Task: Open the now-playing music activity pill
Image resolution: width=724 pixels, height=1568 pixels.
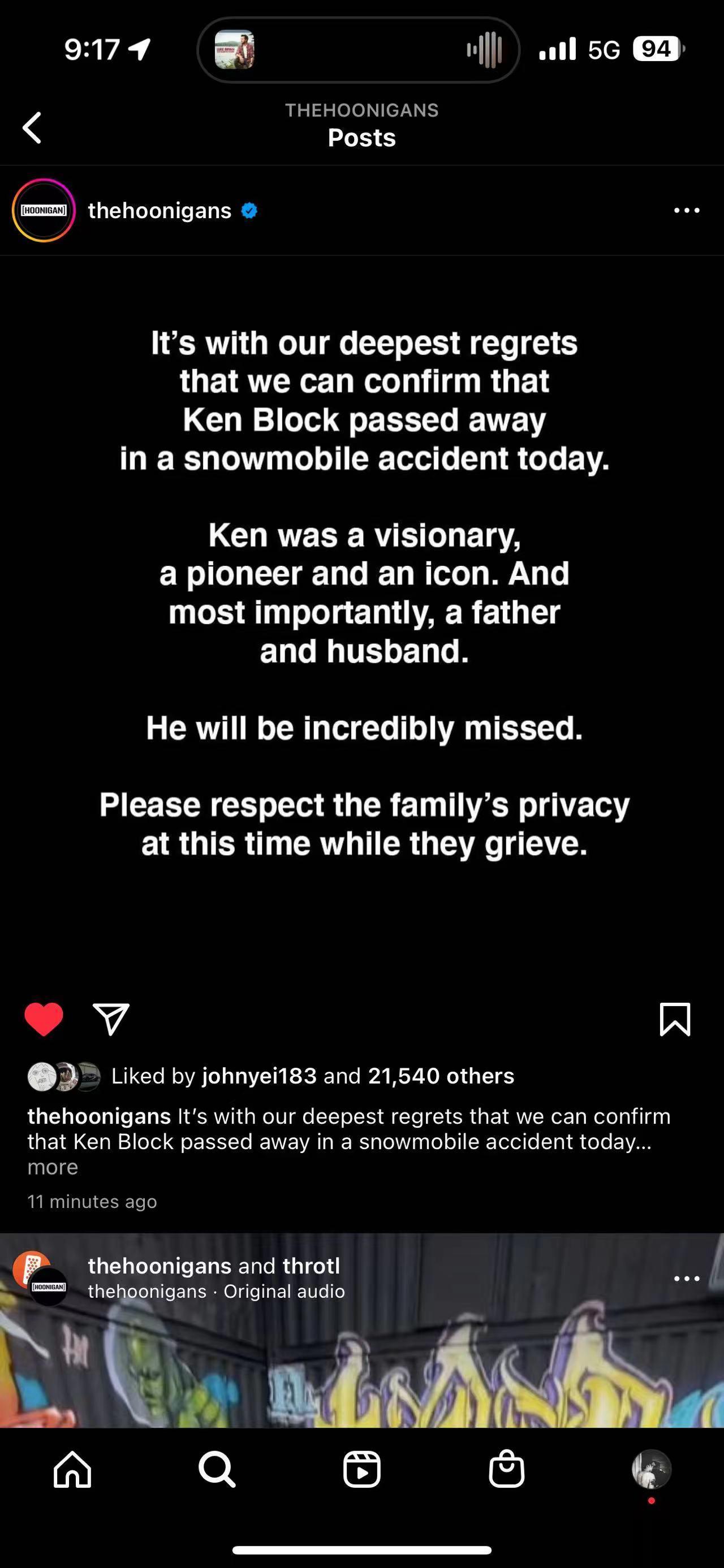Action: click(358, 50)
